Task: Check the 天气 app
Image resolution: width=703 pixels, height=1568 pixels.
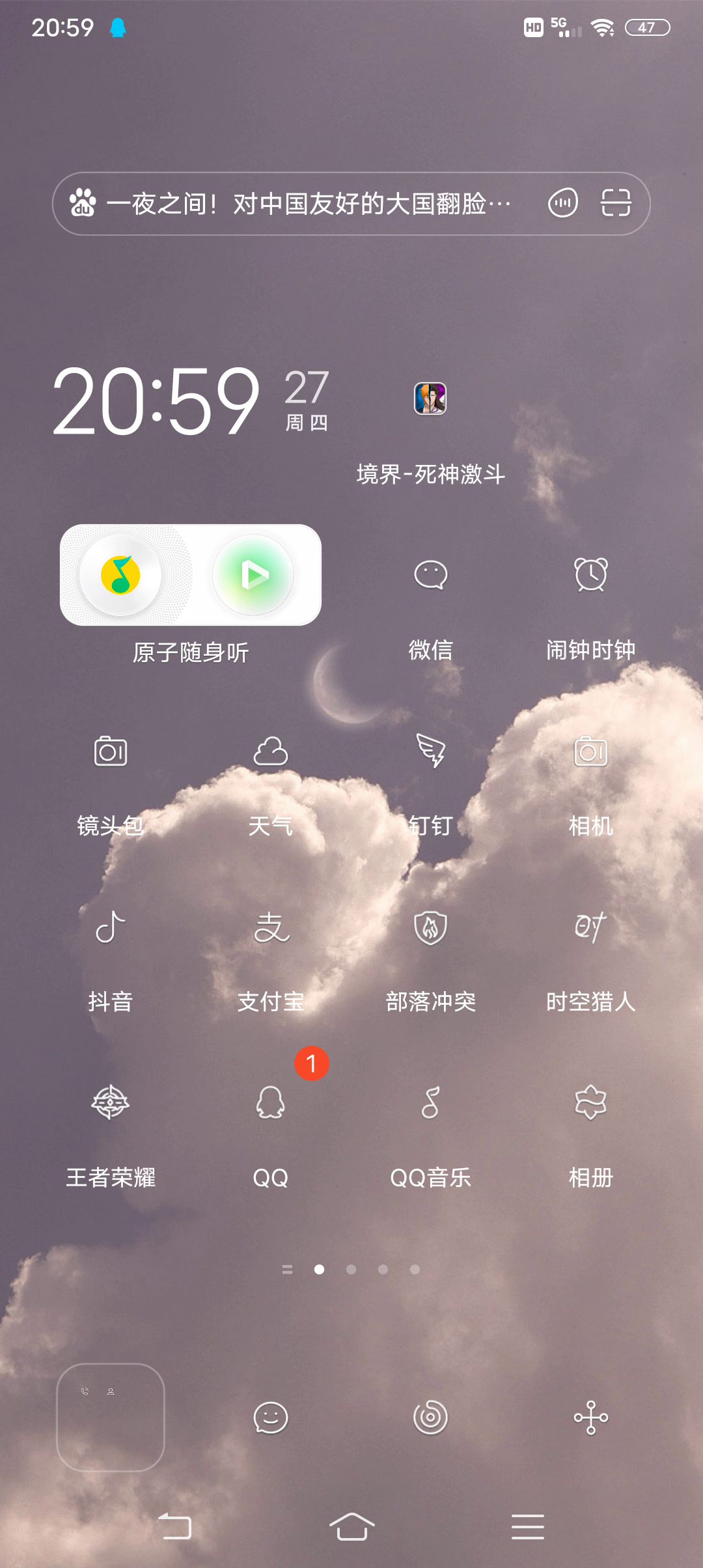Action: click(x=271, y=752)
